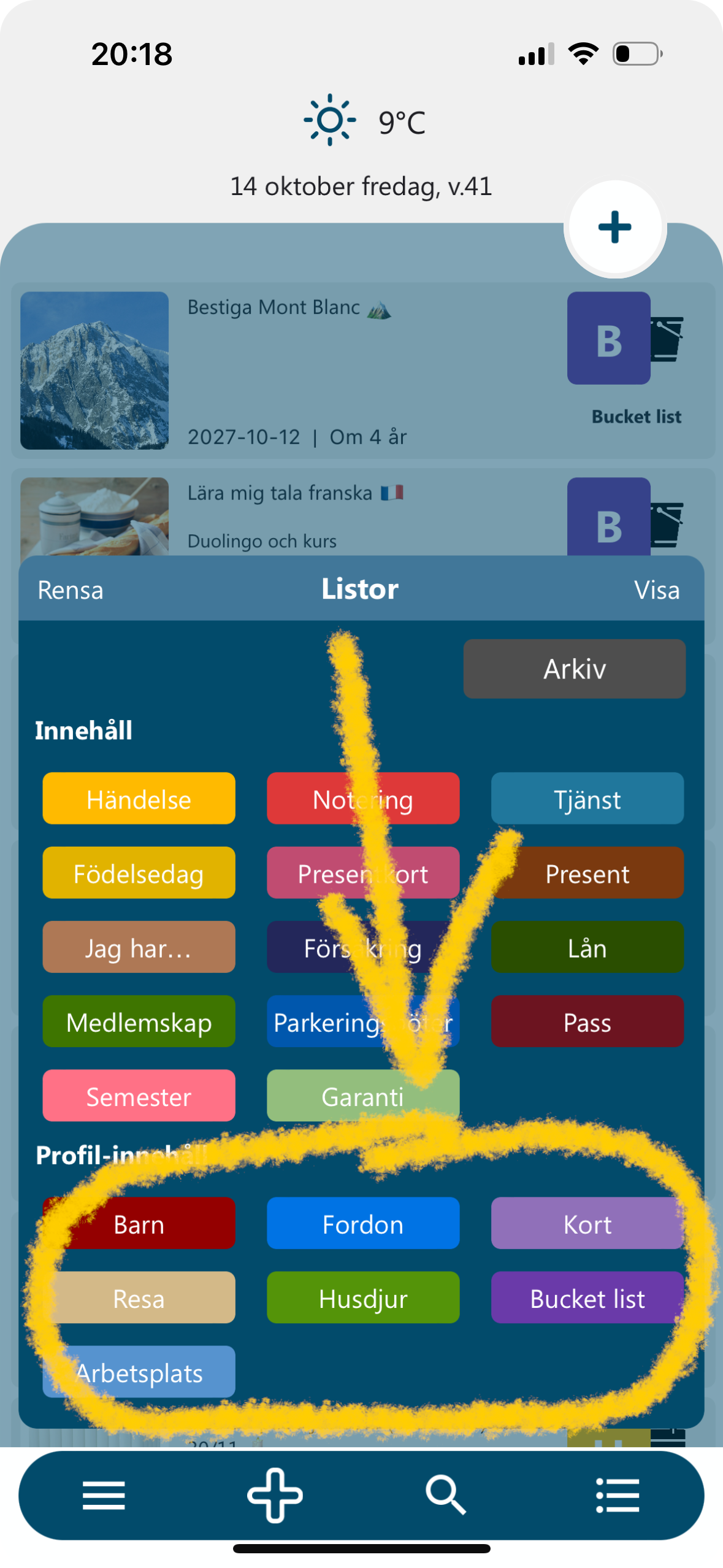Filter by Semester
The height and width of the screenshot is (1568, 723).
click(x=139, y=1096)
